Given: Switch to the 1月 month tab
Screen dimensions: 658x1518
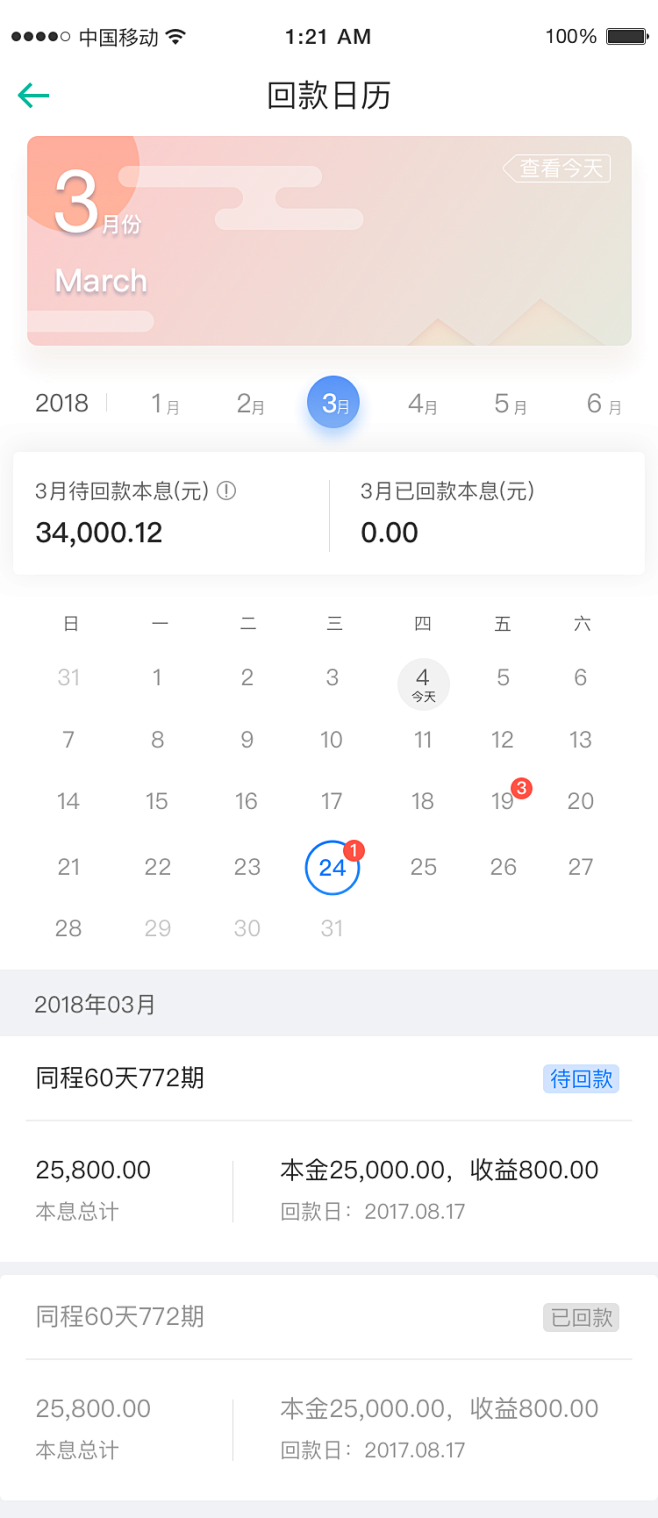Looking at the screenshot, I should 165,404.
